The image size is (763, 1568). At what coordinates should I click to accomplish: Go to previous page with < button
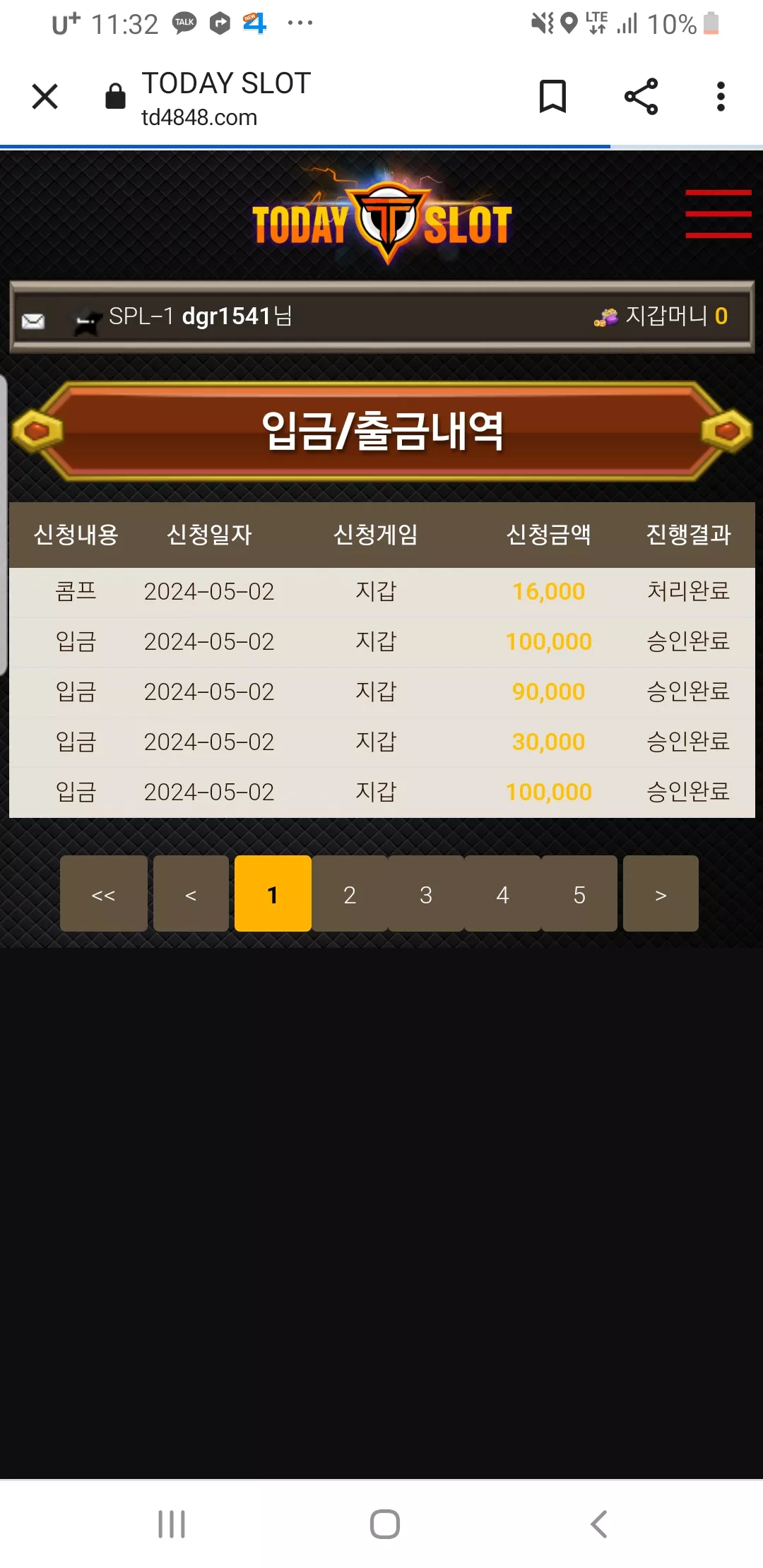pos(191,894)
